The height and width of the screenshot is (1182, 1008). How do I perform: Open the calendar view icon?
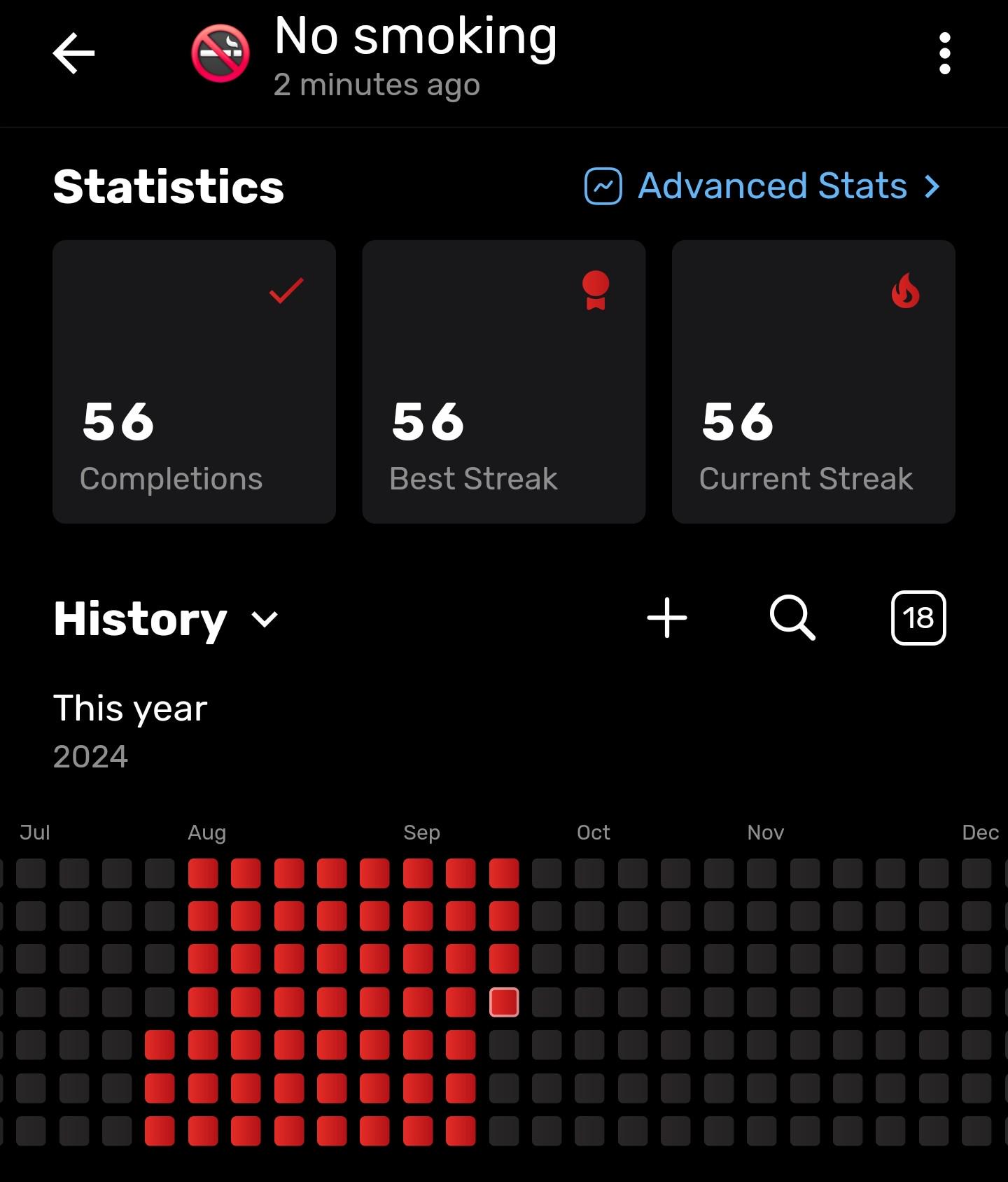918,618
